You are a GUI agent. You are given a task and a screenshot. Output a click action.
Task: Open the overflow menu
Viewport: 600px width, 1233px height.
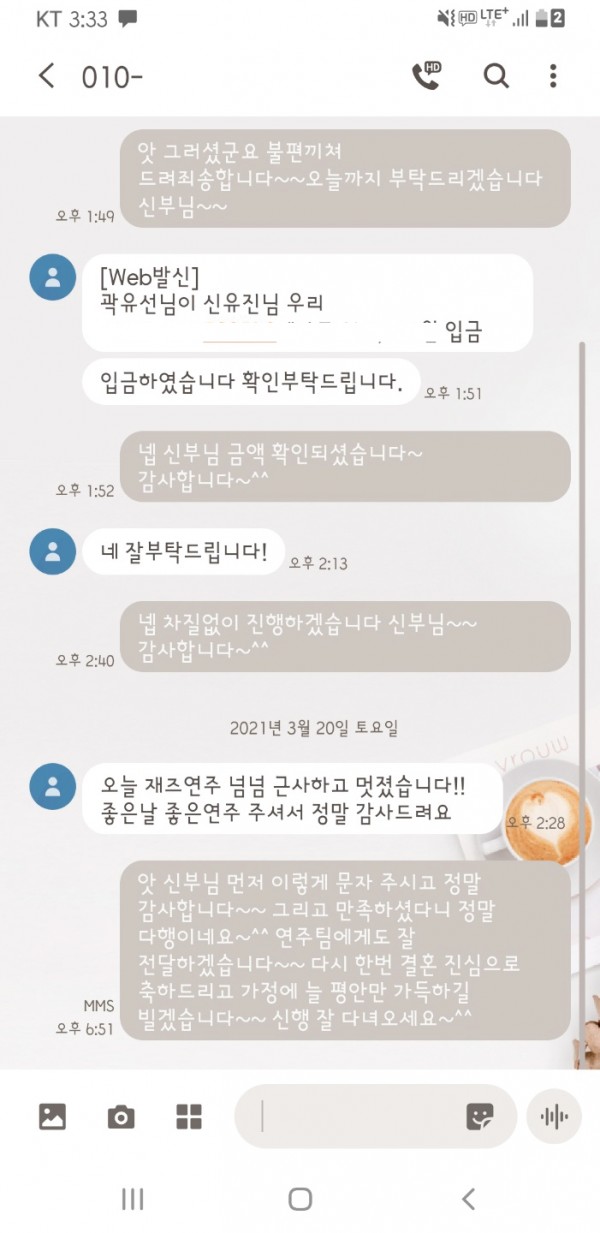click(553, 76)
